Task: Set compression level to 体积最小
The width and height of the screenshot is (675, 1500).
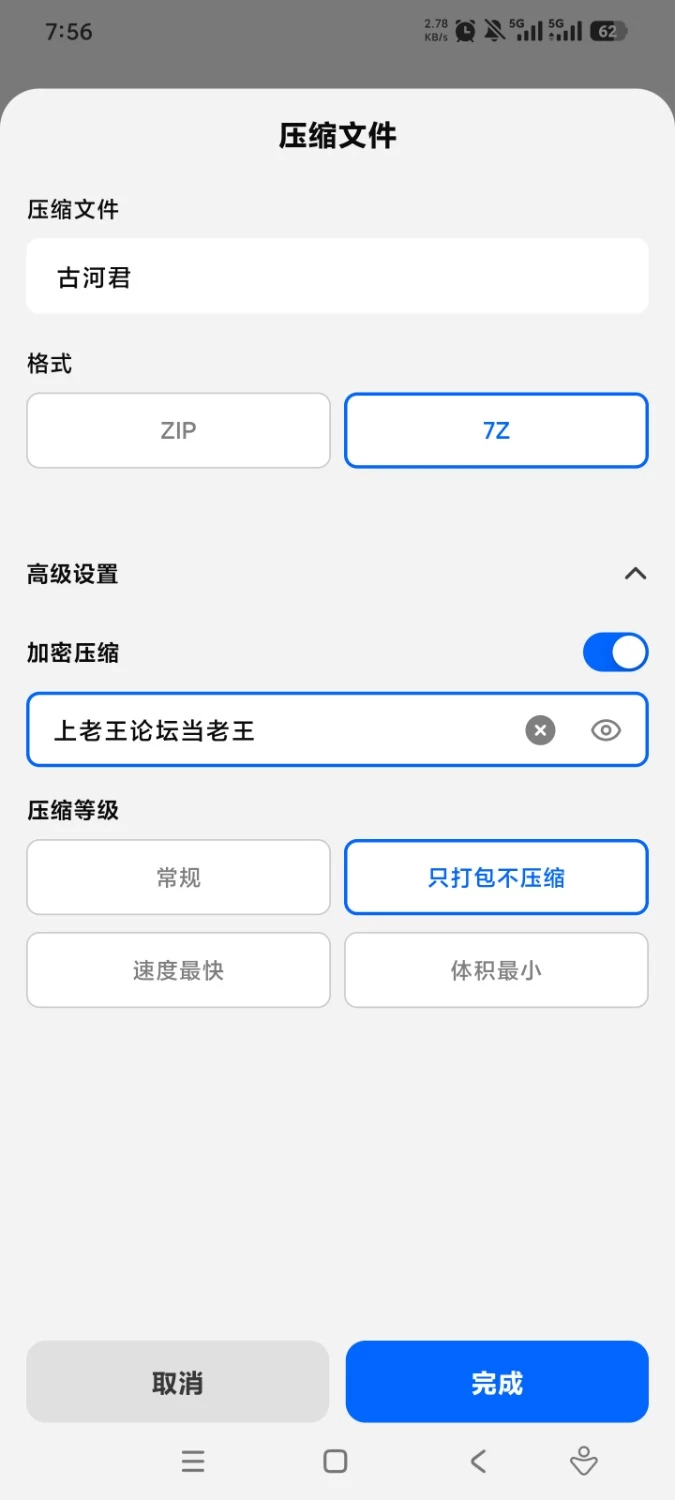Action: (x=496, y=970)
